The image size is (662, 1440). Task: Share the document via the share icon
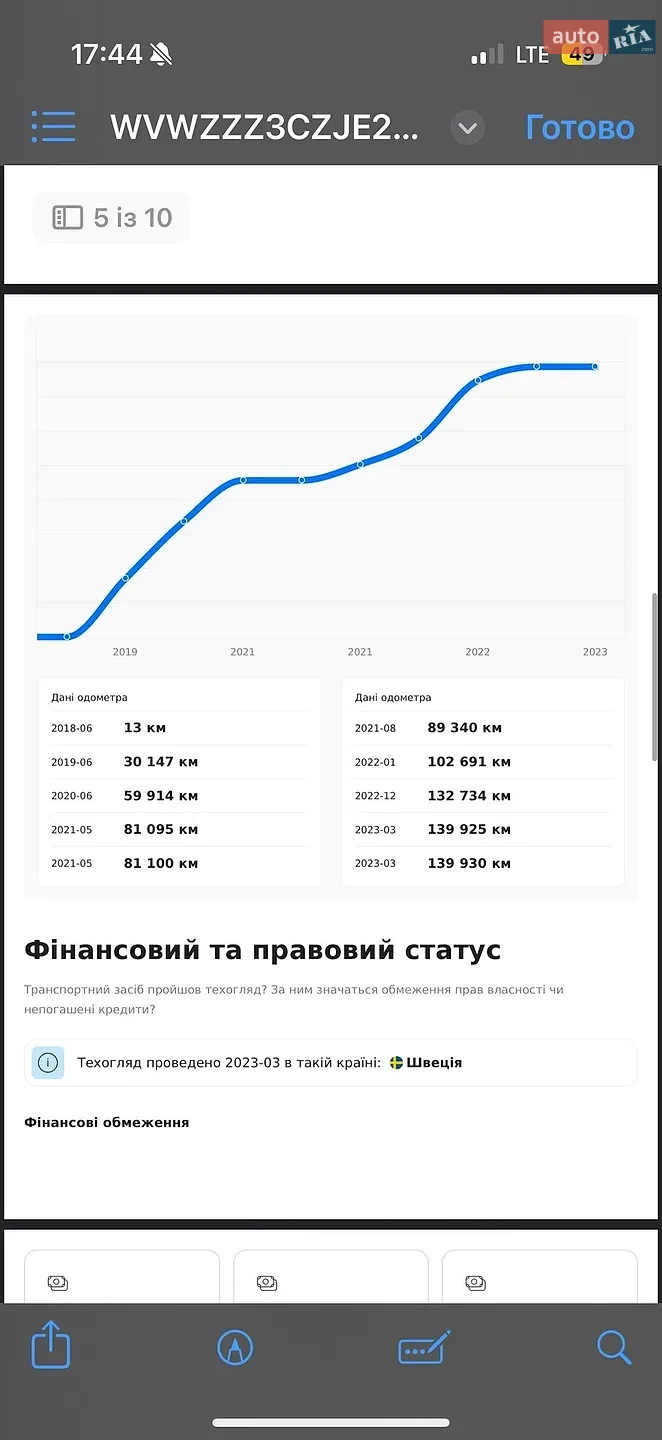(51, 1347)
